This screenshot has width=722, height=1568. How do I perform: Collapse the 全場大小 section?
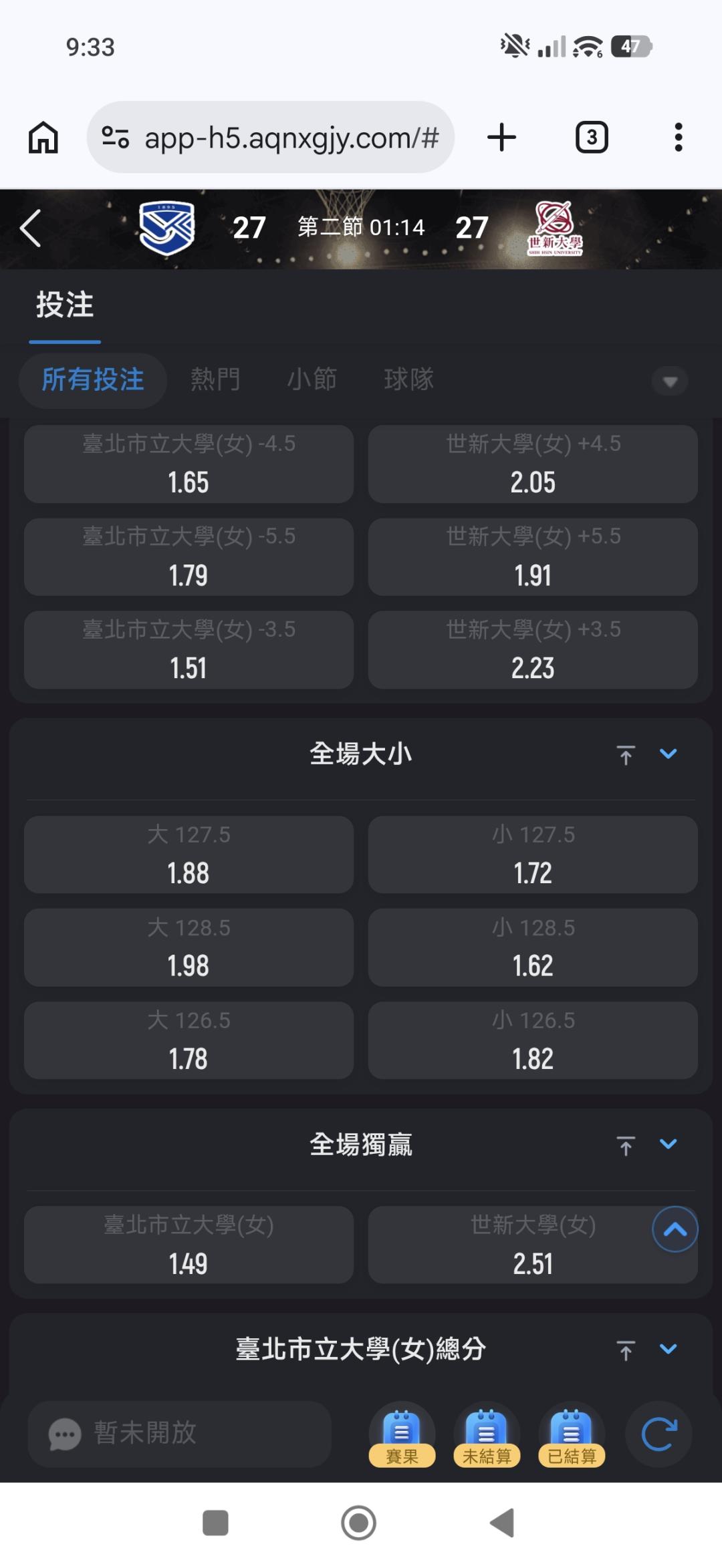point(669,754)
